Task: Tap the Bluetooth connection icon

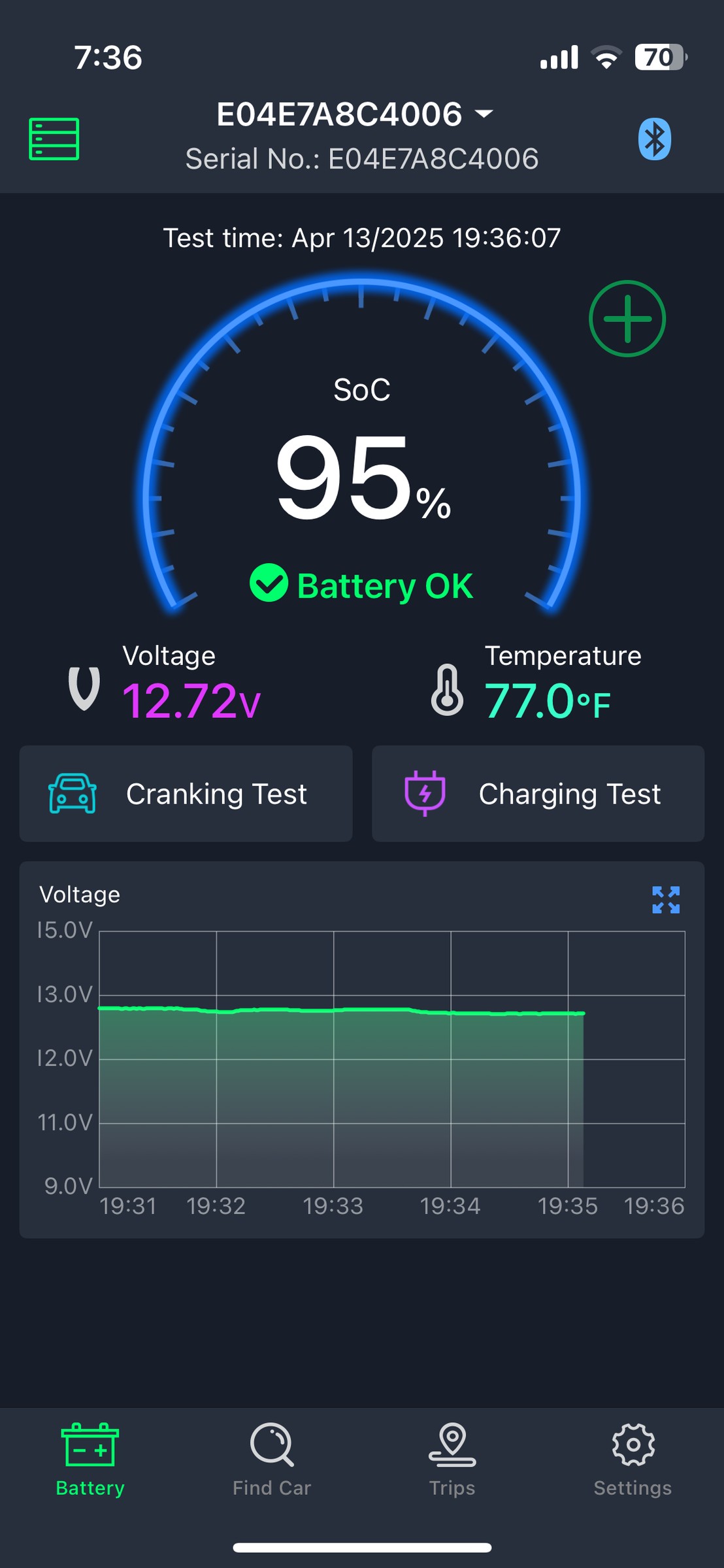Action: [655, 139]
